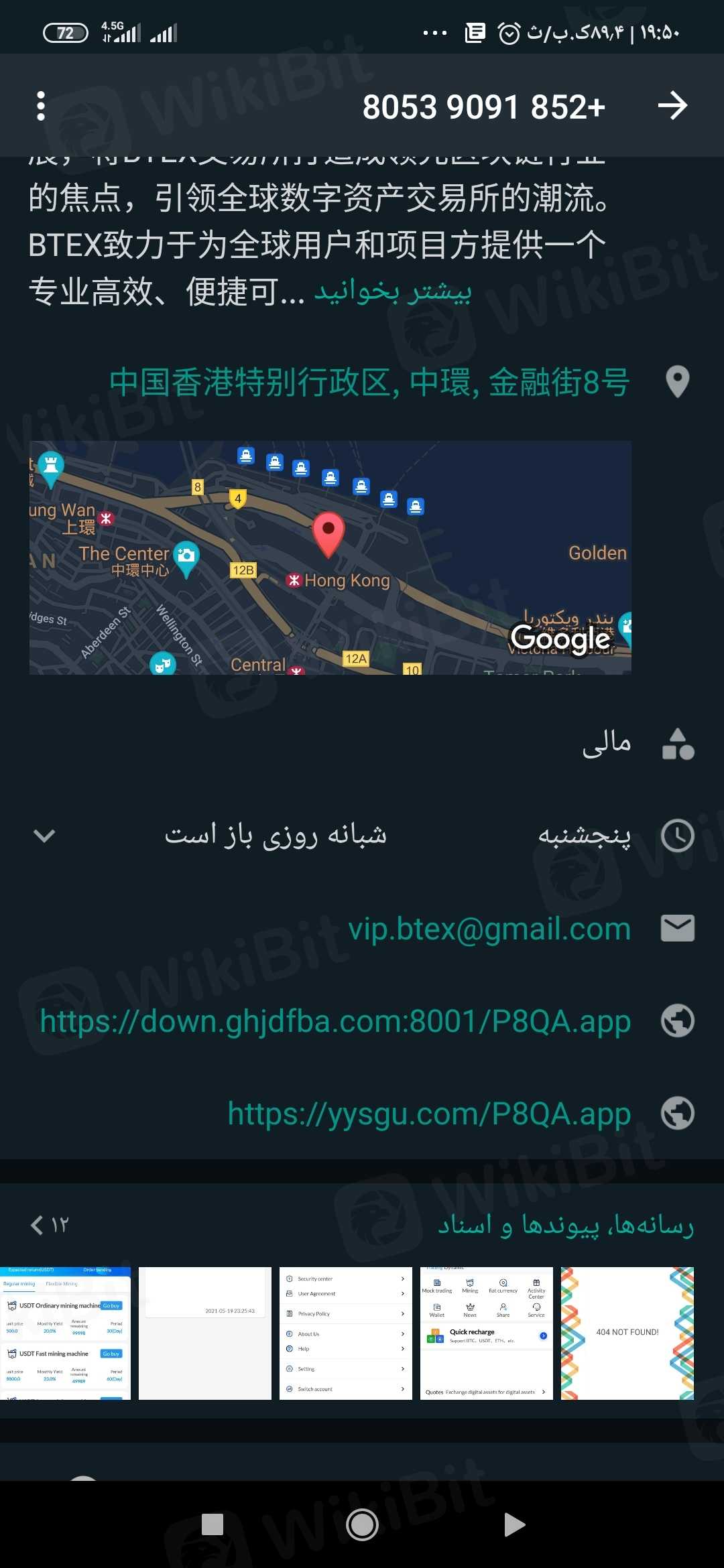Tap the square recent apps button
Screen dimensions: 724x1568
pos(213,1524)
